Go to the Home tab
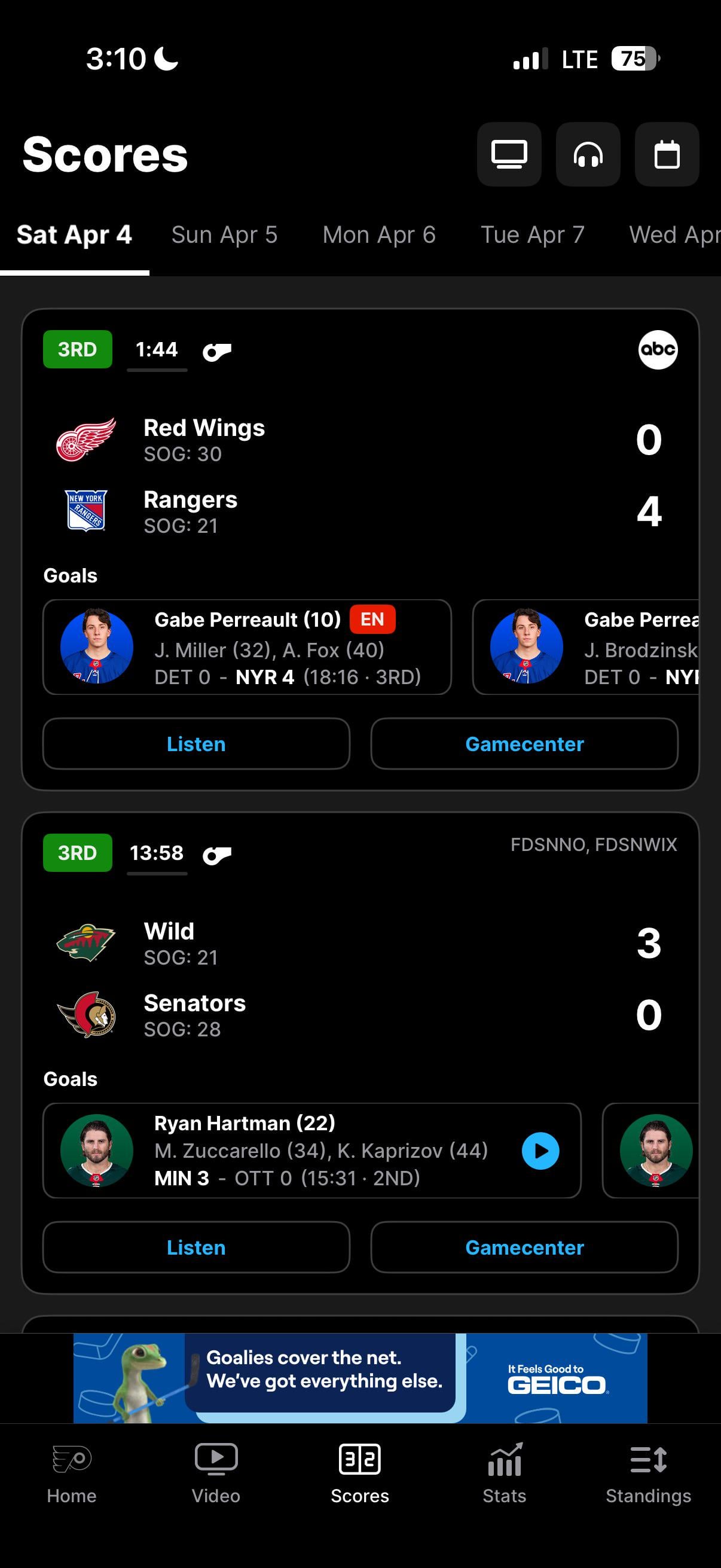 [72, 1473]
